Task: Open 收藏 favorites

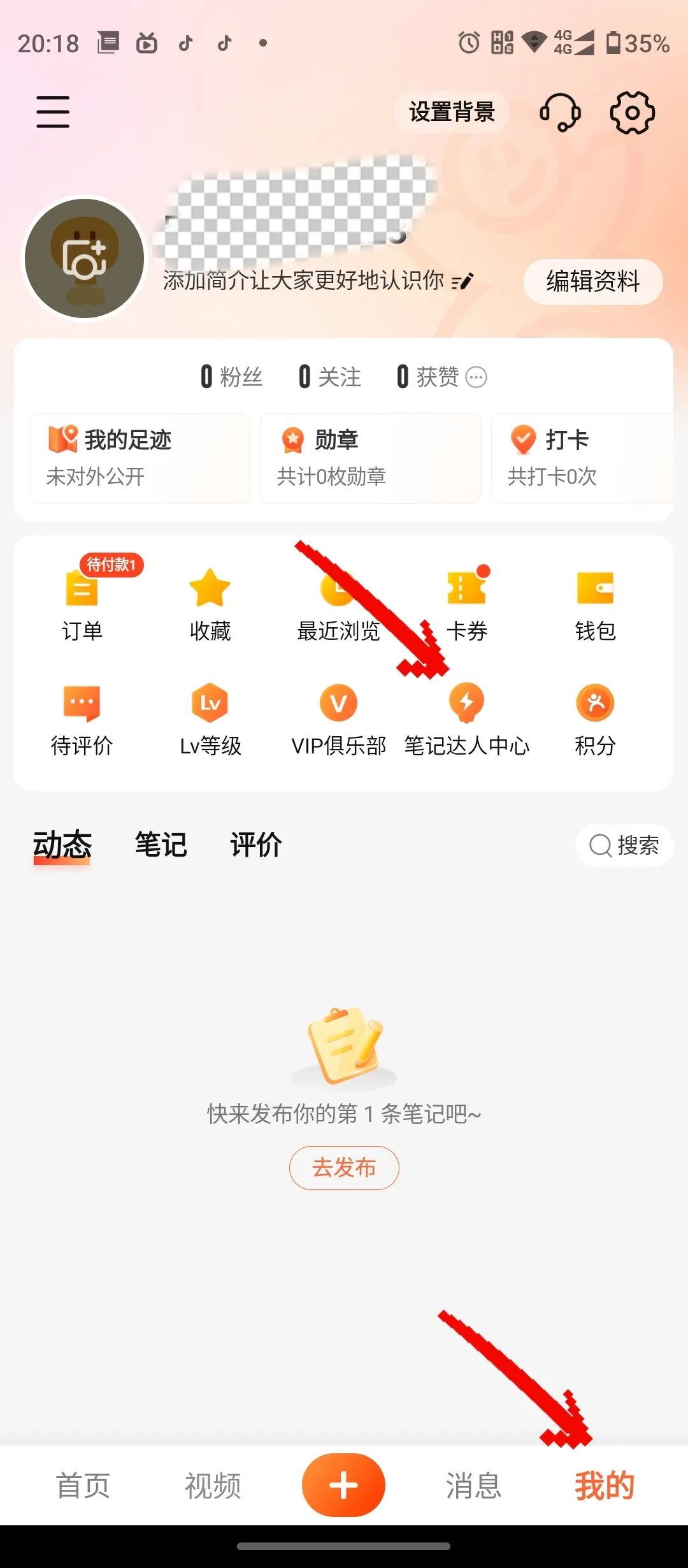Action: (210, 604)
